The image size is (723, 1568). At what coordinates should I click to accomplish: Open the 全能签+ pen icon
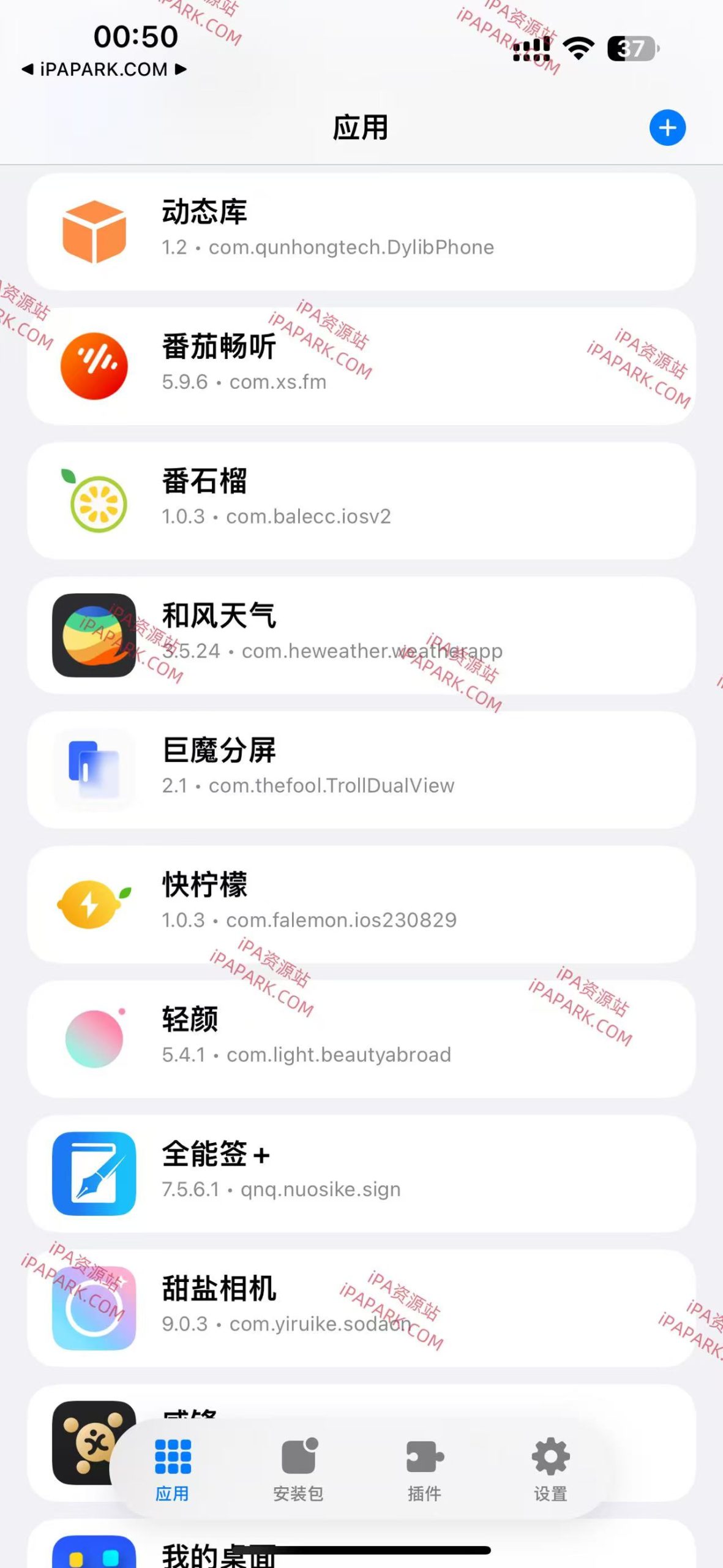tap(94, 1174)
